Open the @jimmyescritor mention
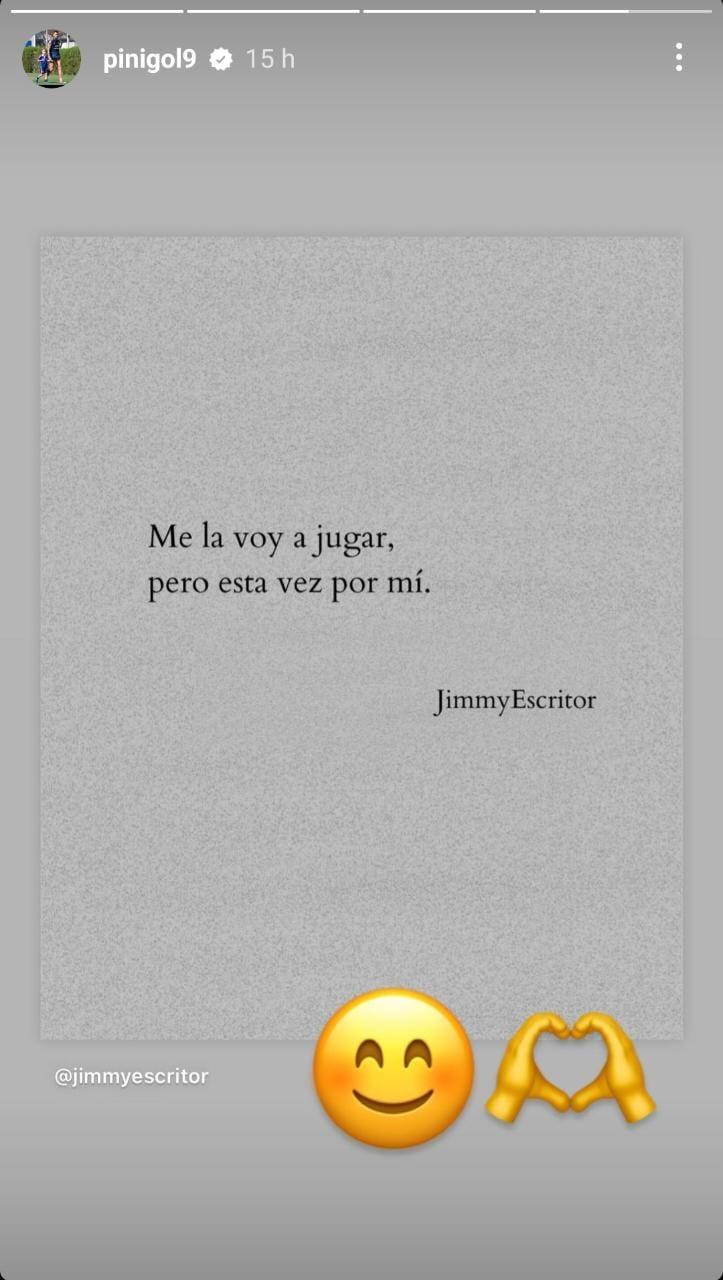723x1280 pixels. click(x=132, y=1077)
